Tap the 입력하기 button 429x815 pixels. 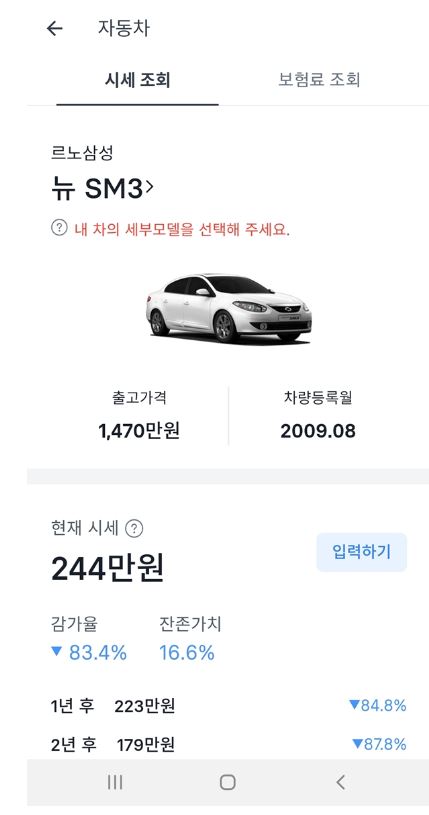click(361, 552)
